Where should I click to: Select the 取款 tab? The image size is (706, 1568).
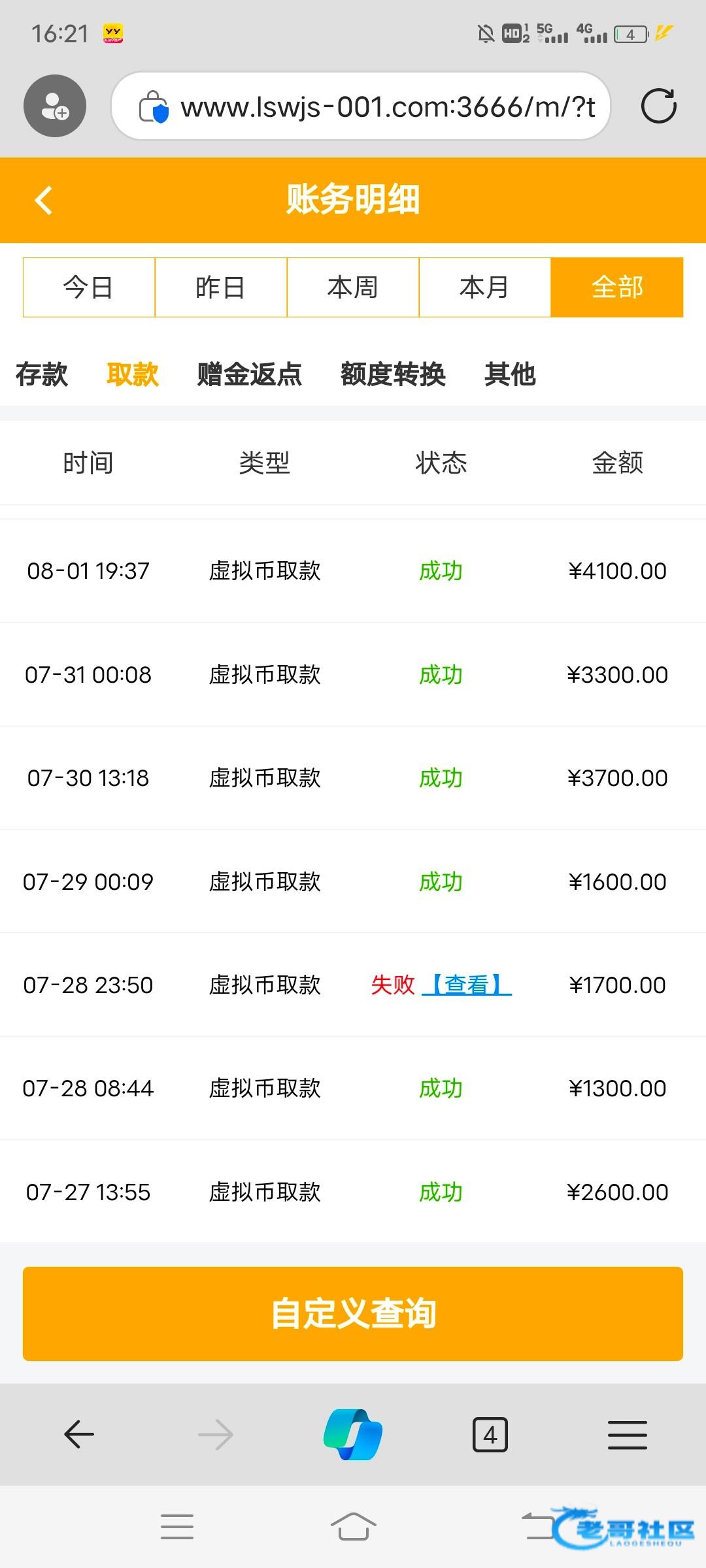133,374
